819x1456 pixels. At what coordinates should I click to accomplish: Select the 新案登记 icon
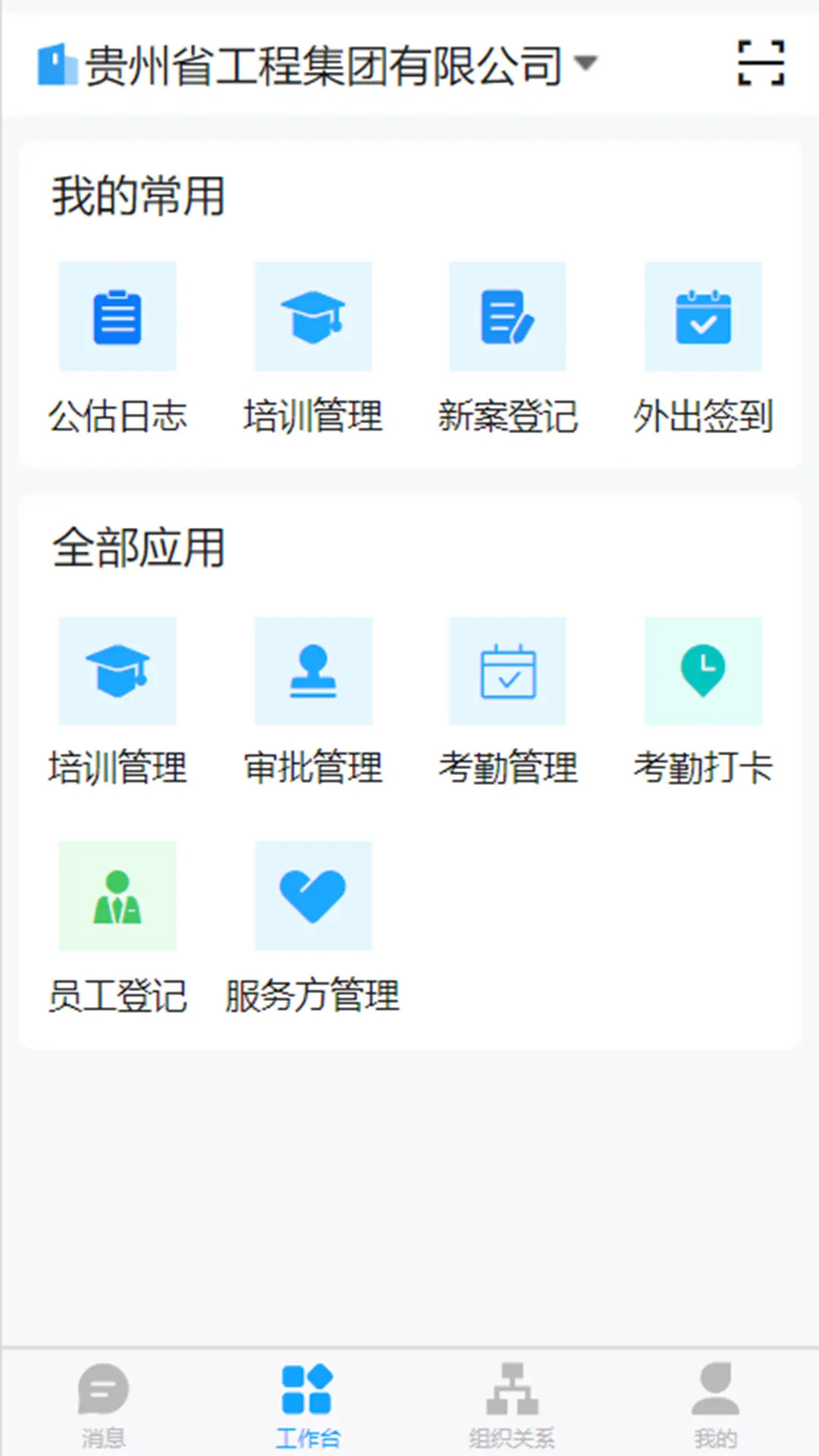(508, 317)
